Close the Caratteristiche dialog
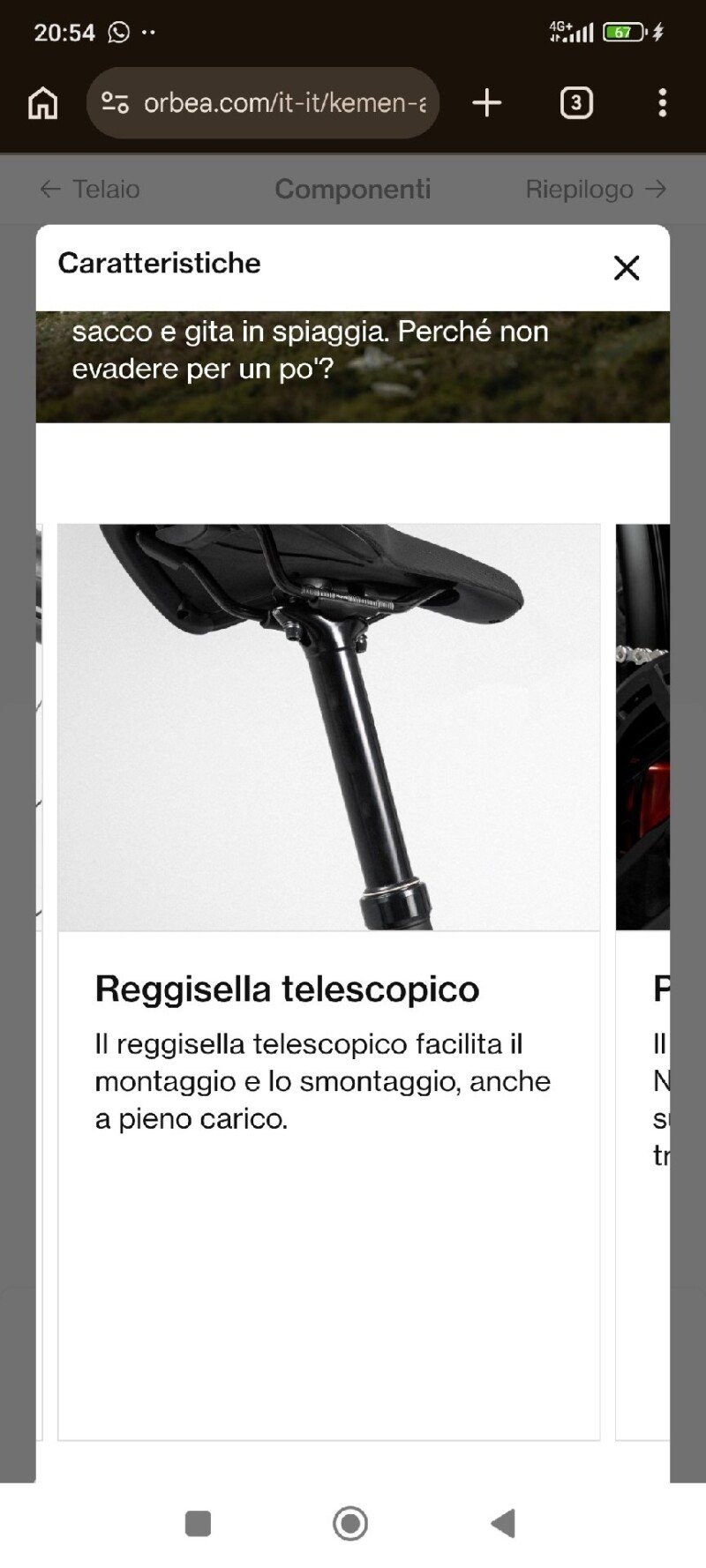 tap(626, 267)
